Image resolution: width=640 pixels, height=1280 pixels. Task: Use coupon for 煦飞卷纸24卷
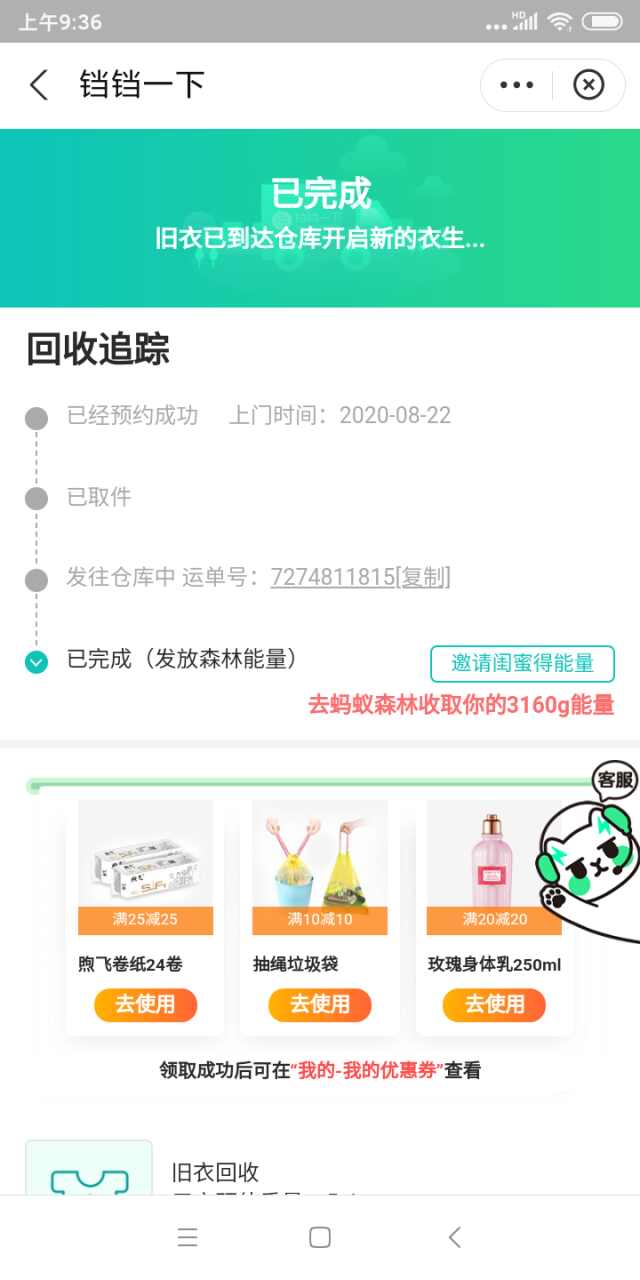pyautogui.click(x=145, y=1004)
